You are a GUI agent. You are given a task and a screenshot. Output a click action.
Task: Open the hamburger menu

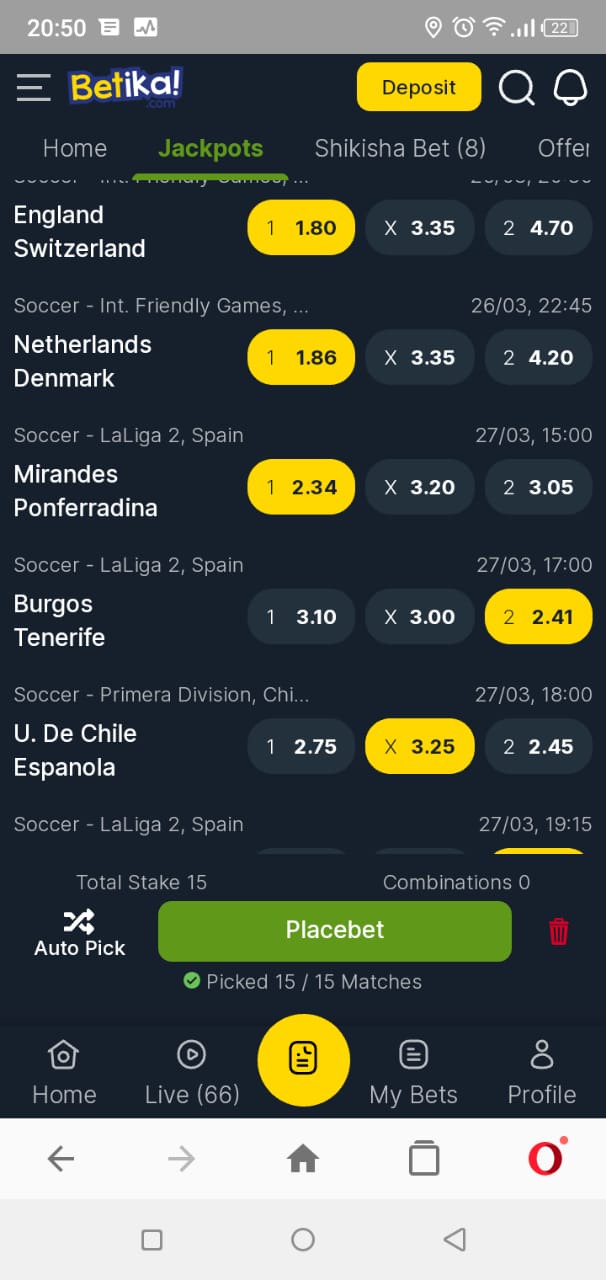point(33,87)
